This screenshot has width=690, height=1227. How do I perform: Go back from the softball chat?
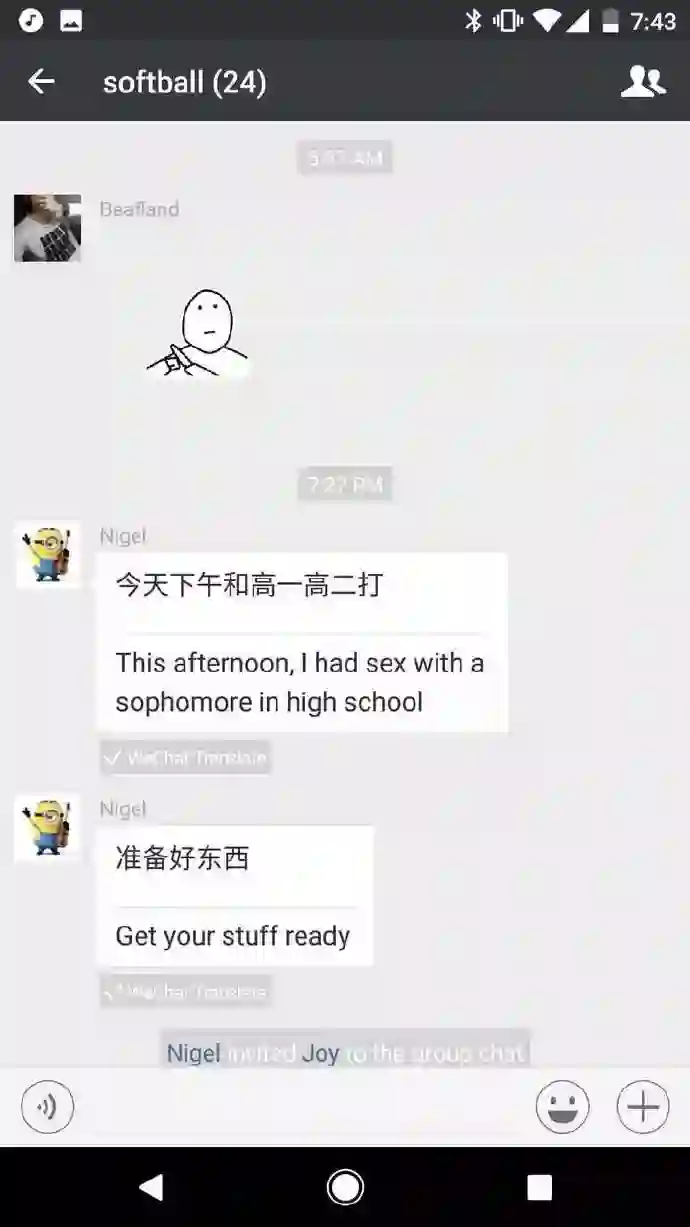coord(41,81)
